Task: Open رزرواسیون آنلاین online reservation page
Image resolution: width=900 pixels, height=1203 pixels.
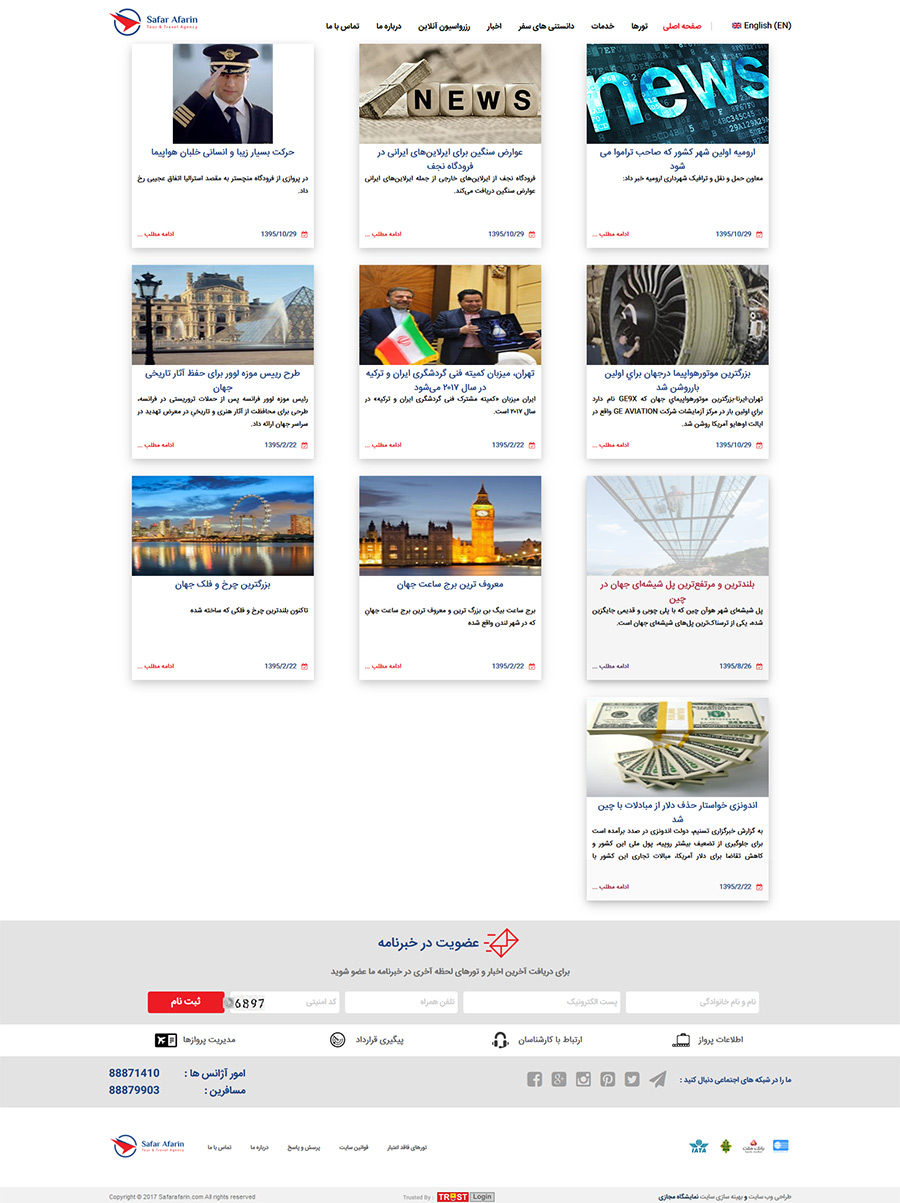Action: pos(443,26)
